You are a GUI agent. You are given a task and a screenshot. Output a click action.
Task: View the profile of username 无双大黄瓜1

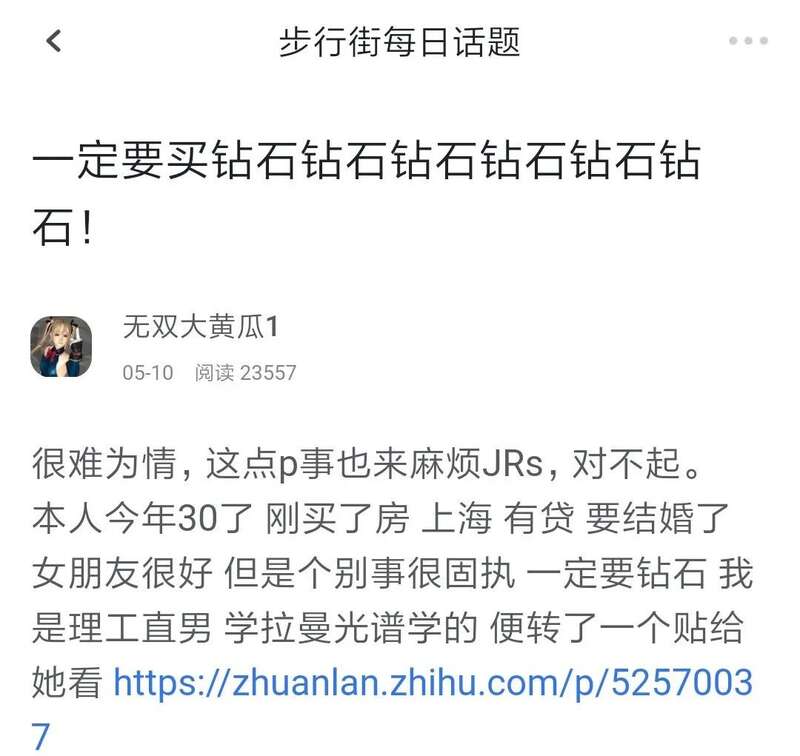pyautogui.click(x=200, y=327)
